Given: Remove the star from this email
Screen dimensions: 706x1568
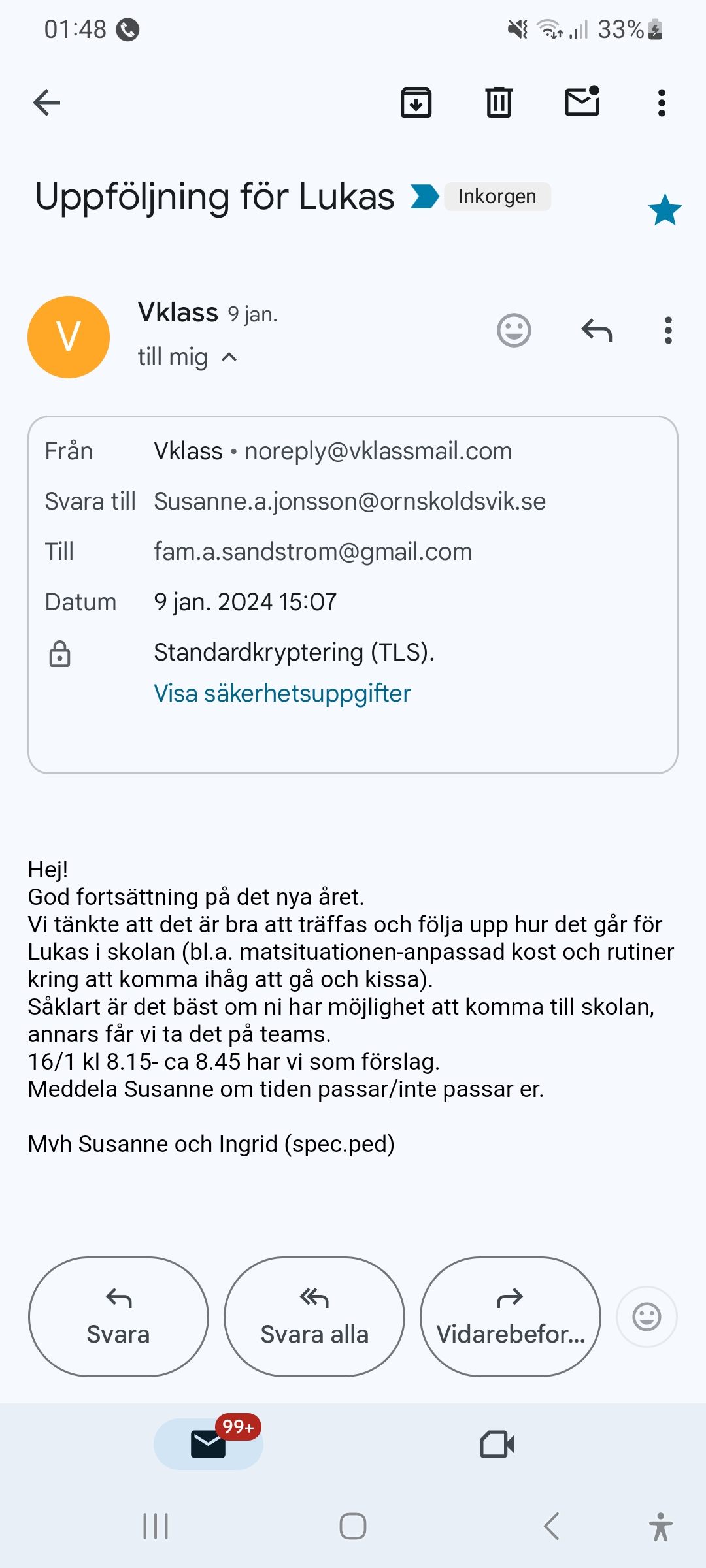Looking at the screenshot, I should pos(665,210).
